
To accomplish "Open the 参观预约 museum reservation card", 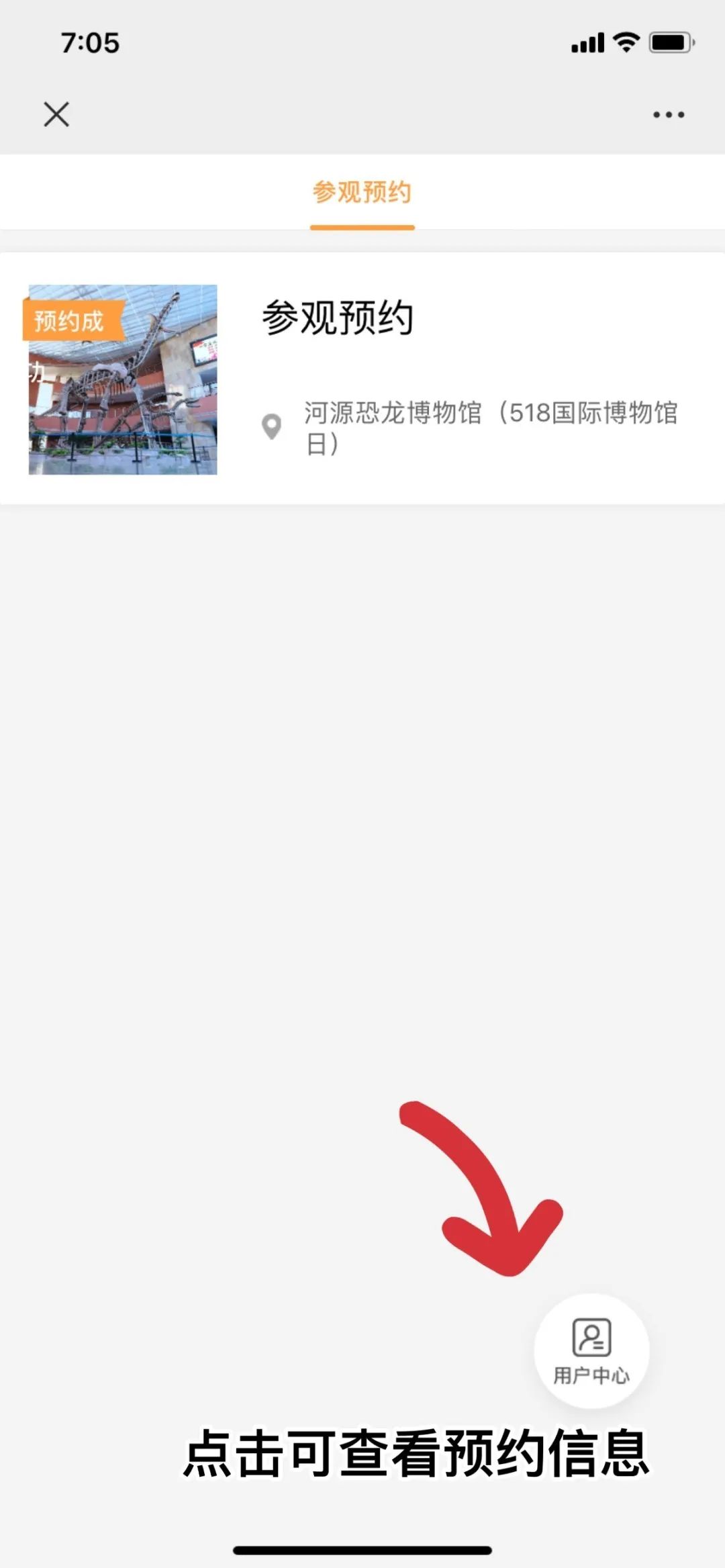I will [362, 379].
